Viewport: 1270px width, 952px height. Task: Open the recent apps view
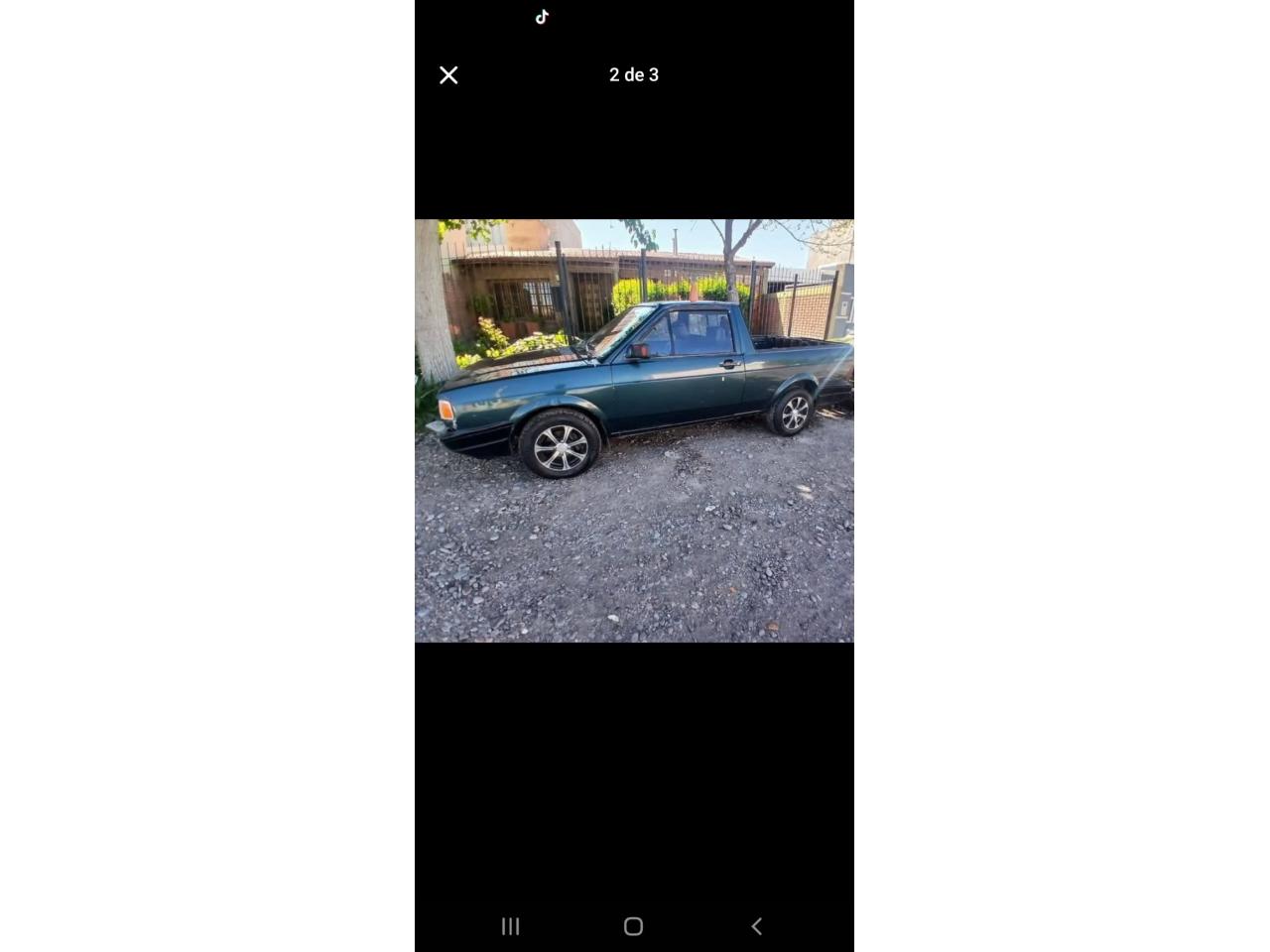510,926
